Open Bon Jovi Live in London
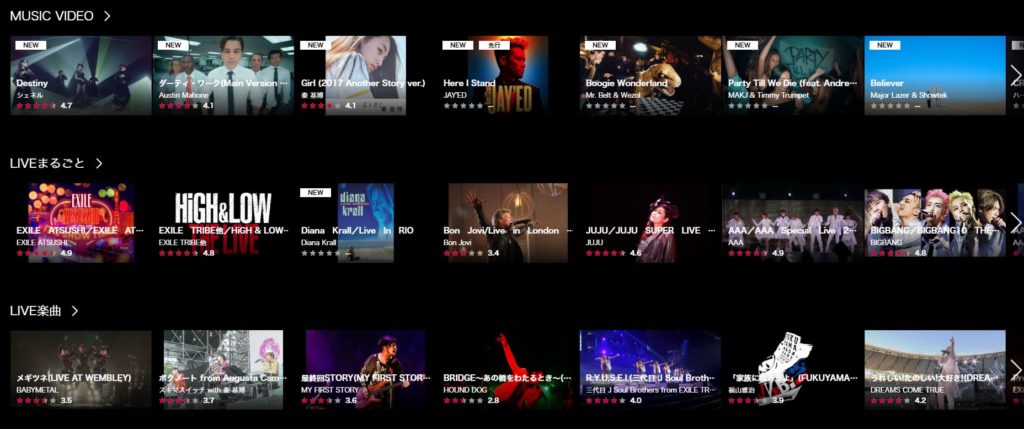This screenshot has height=429, width=1024. 506,222
